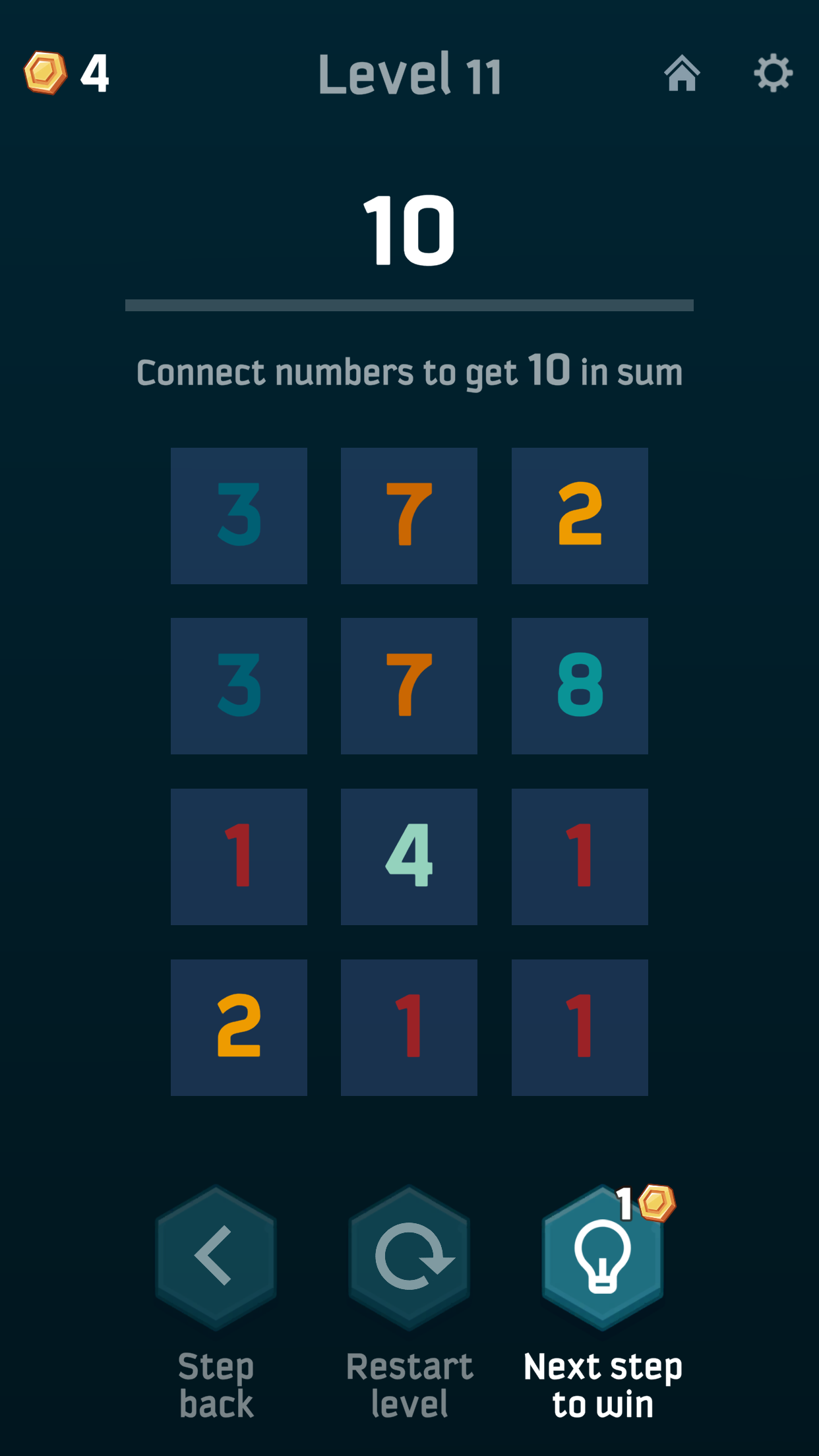Choose the 7 tile beside the 8
The image size is (819, 1456).
[x=409, y=686]
